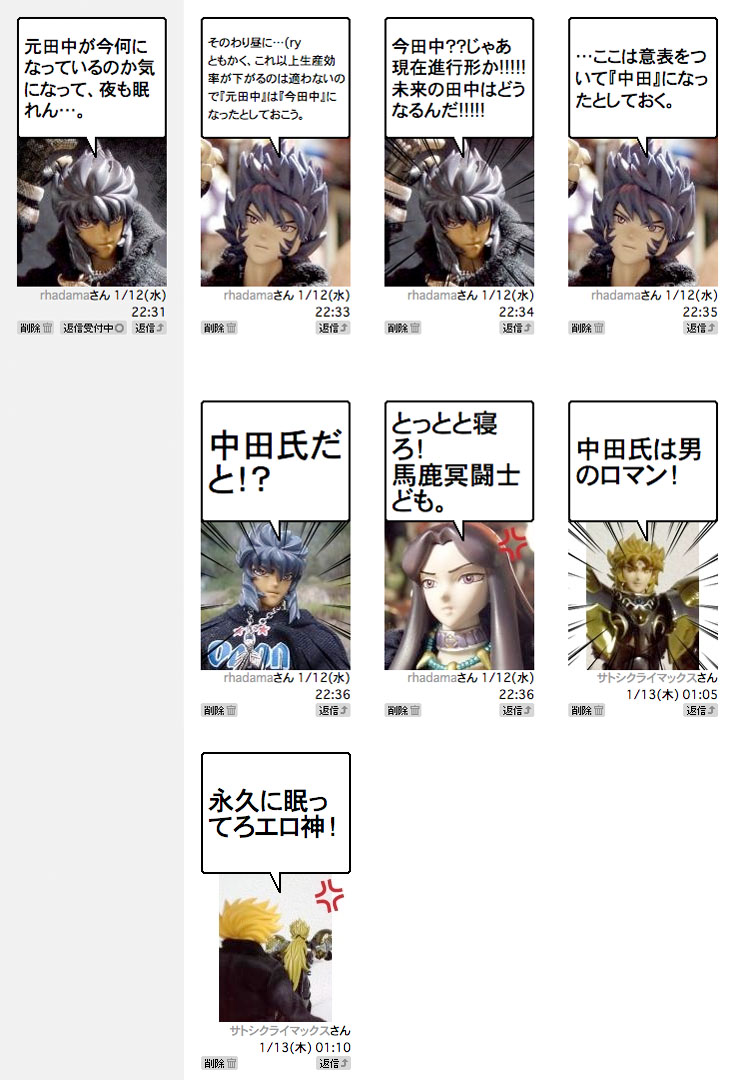
Task: Reply to the 01:10 post
Action: click(333, 1063)
